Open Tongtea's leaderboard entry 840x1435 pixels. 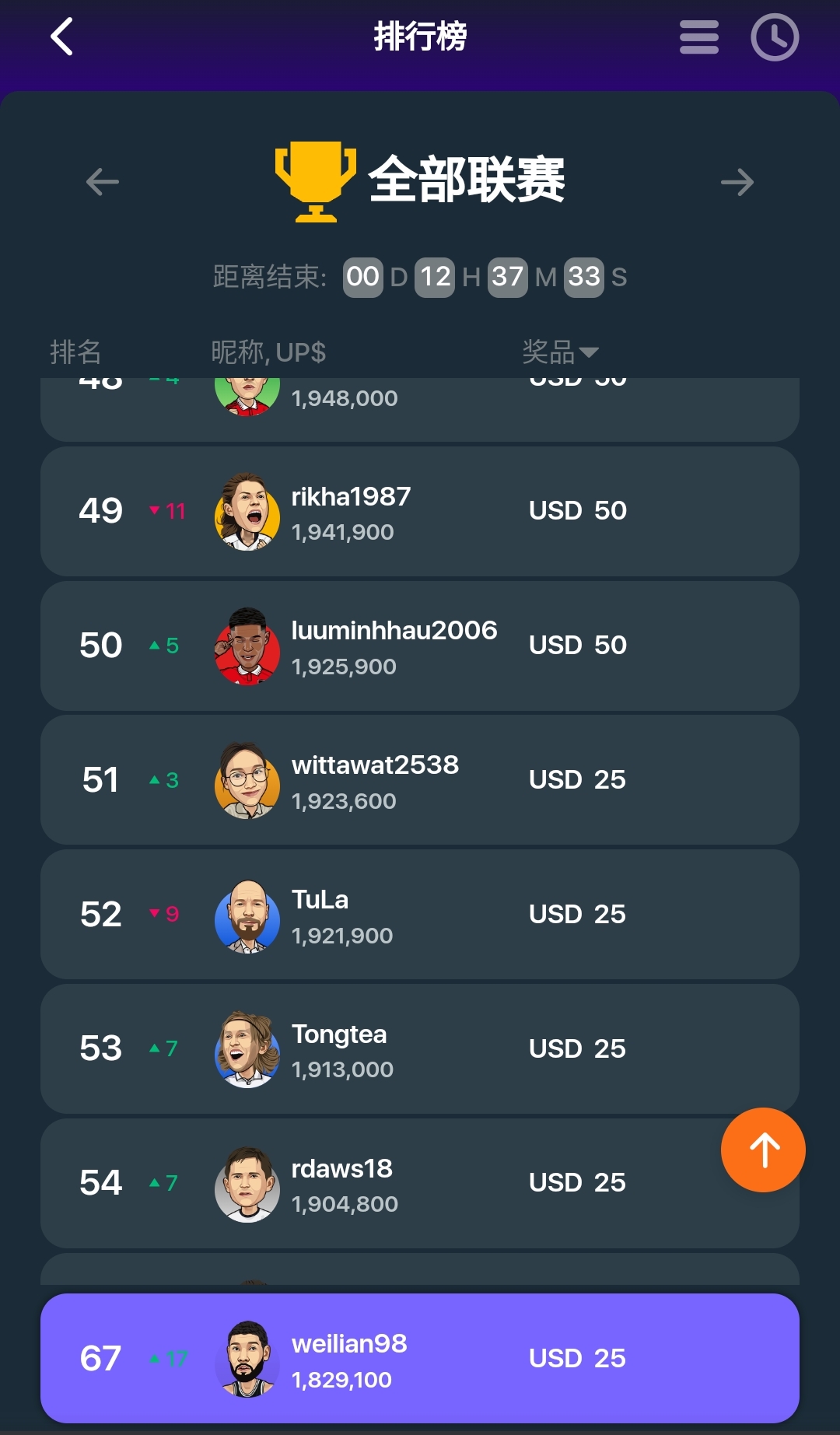(420, 1048)
